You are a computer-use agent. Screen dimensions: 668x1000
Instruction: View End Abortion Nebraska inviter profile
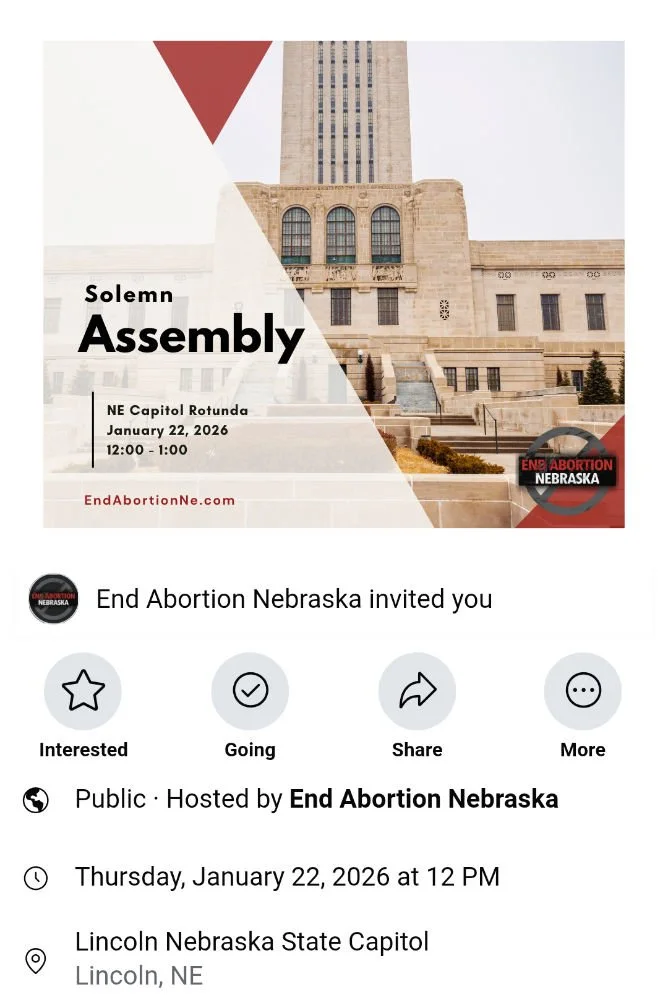point(54,599)
